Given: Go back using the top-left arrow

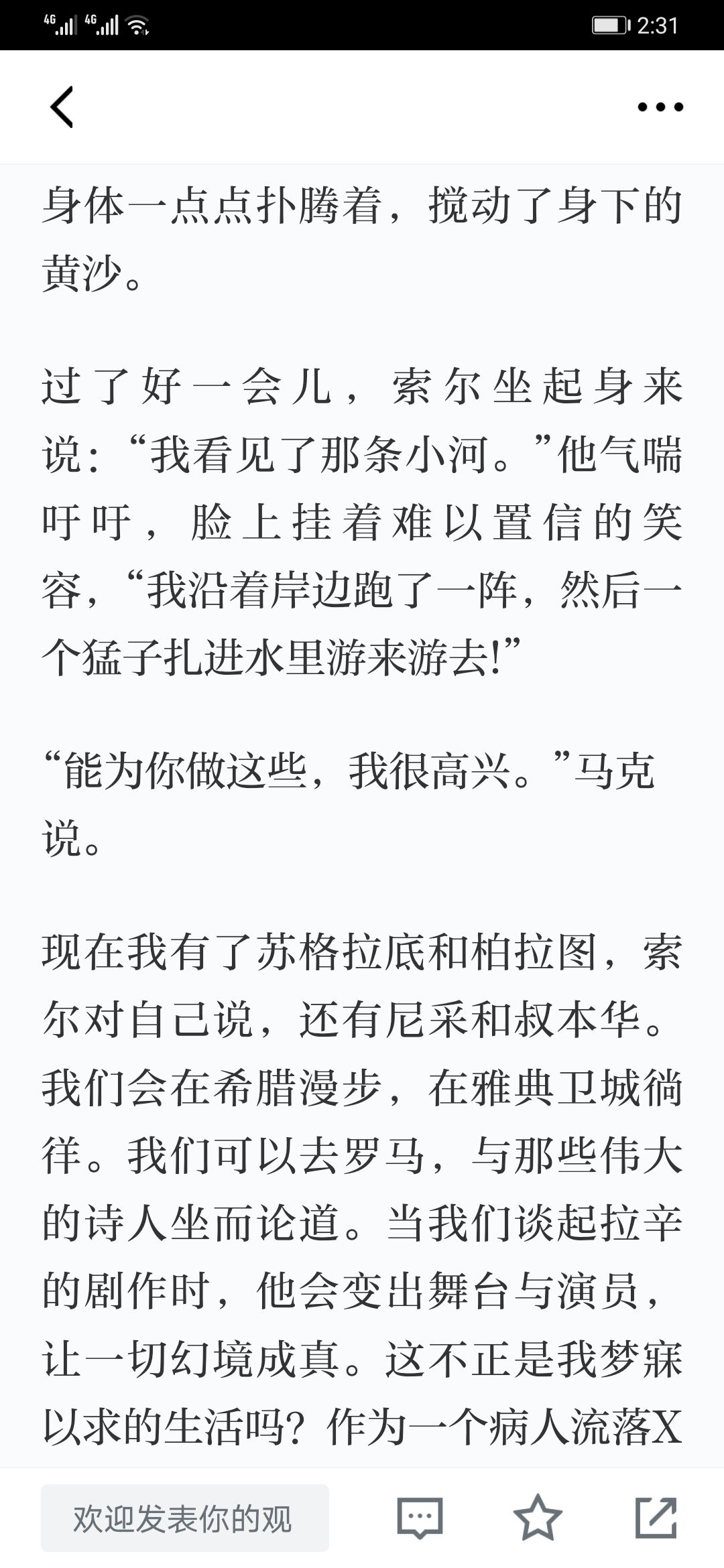Looking at the screenshot, I should coord(62,107).
